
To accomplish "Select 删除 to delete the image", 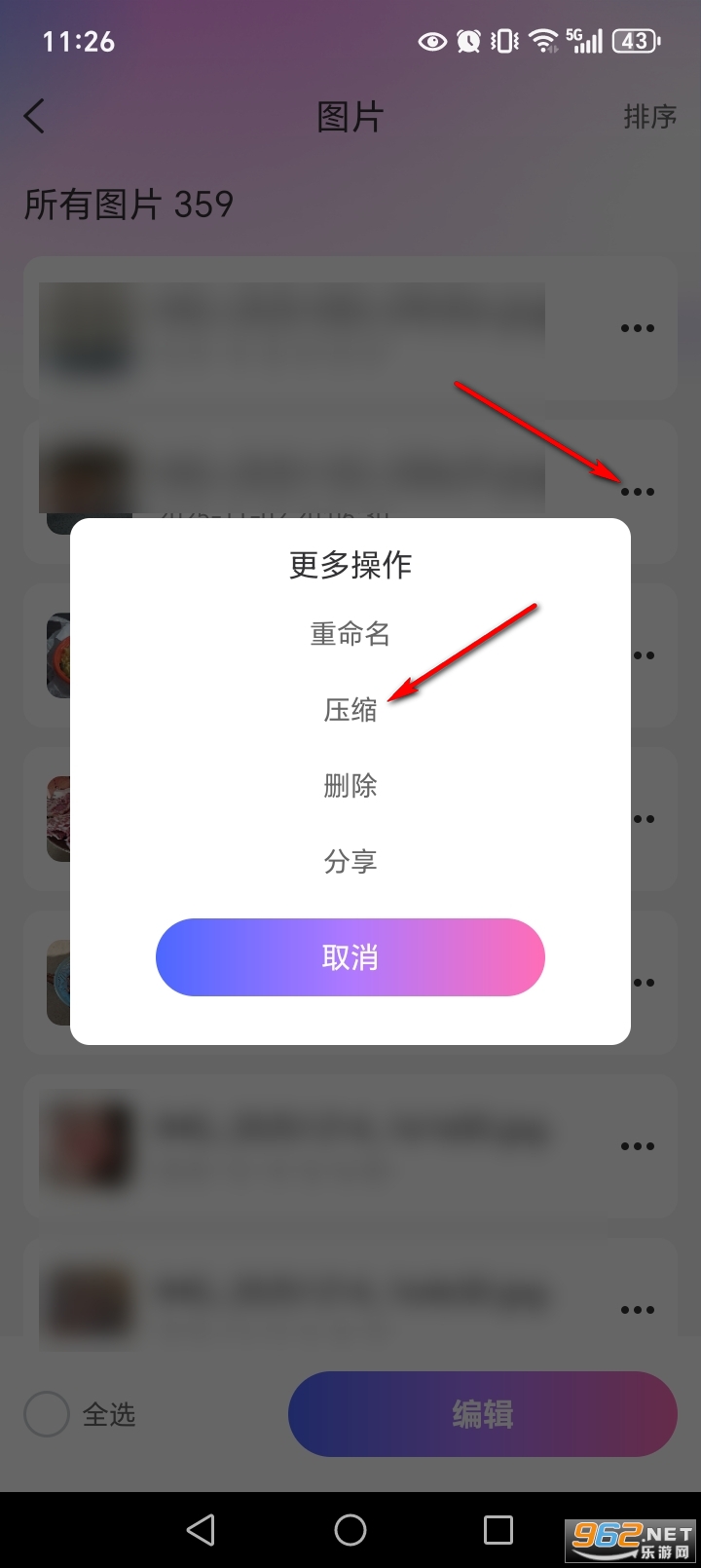I will 350,786.
